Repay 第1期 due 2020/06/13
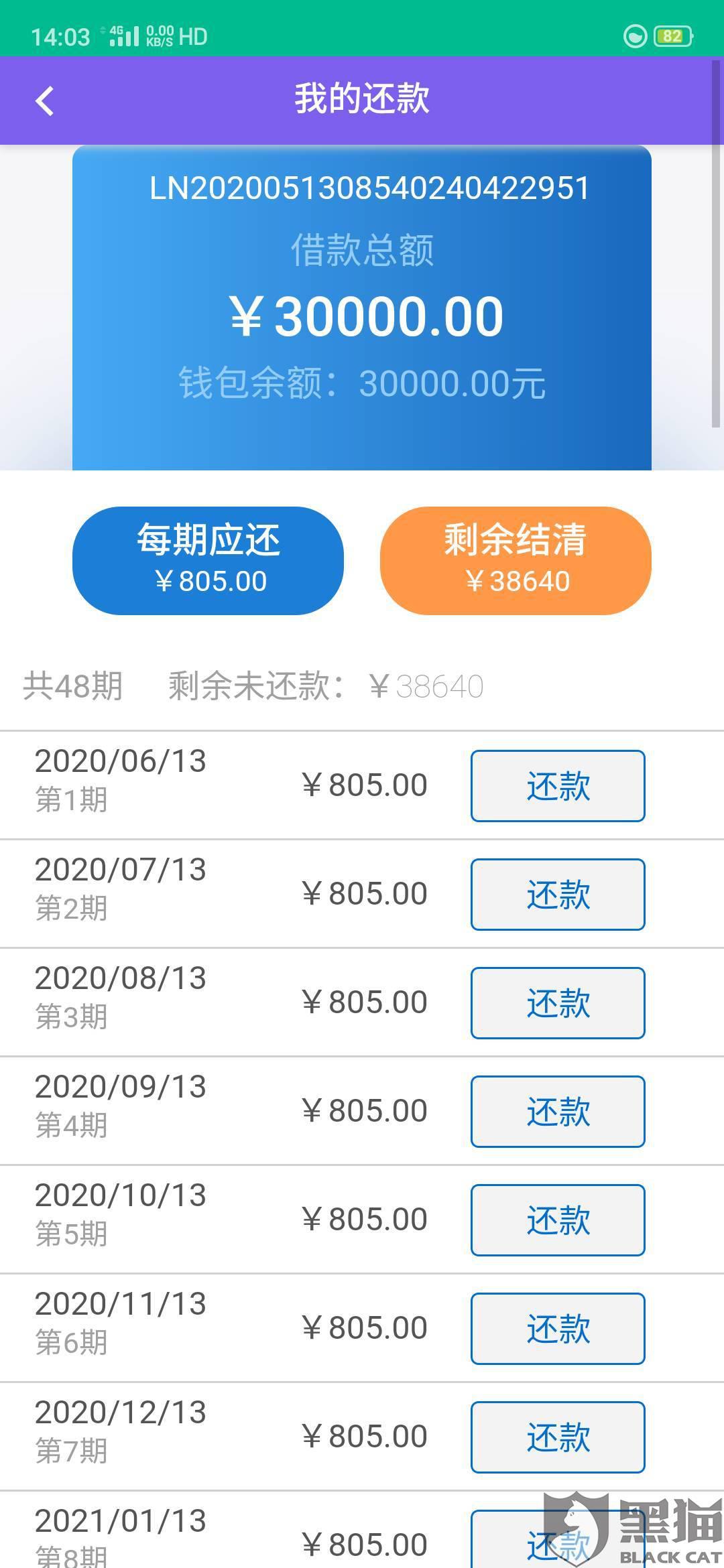The image size is (724, 1568). (557, 786)
